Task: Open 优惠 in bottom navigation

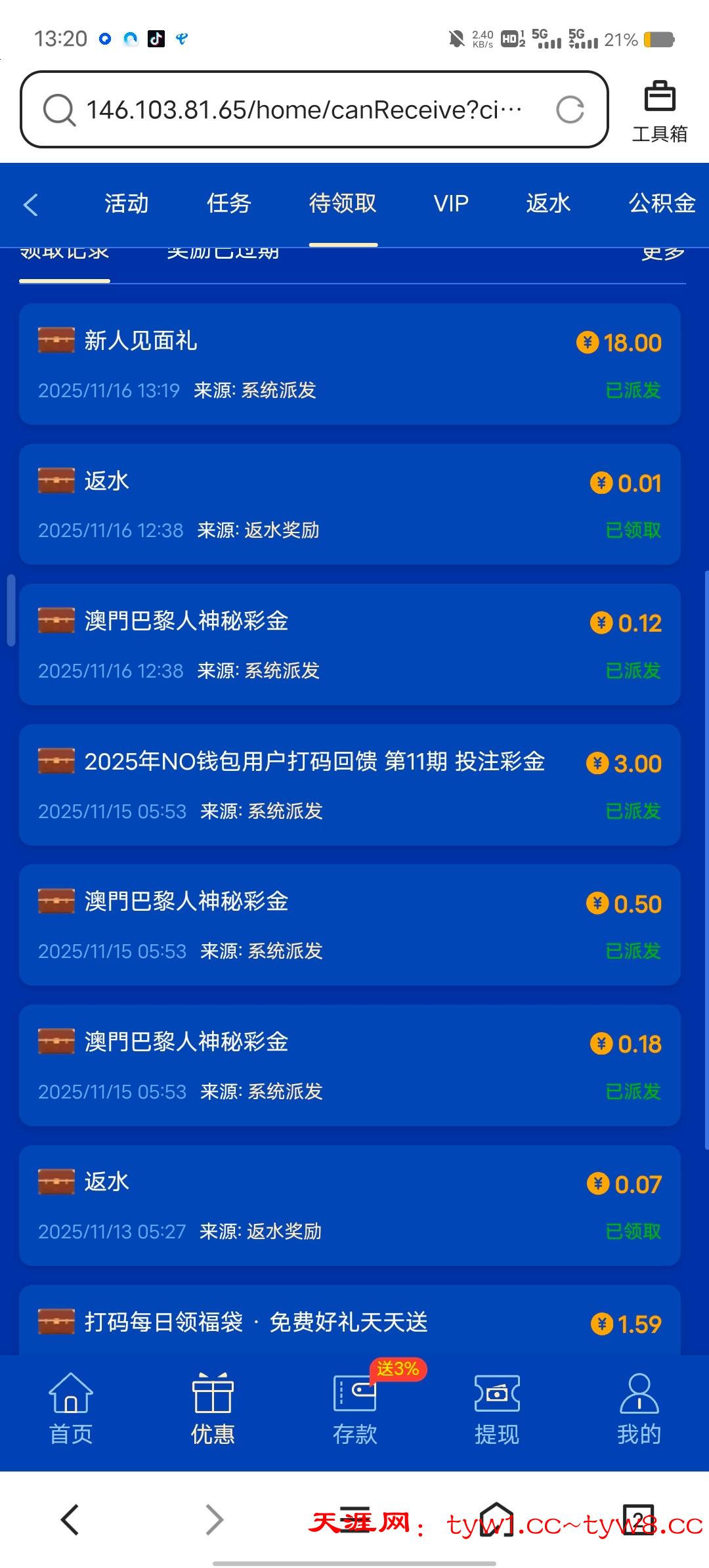Action: (213, 1408)
